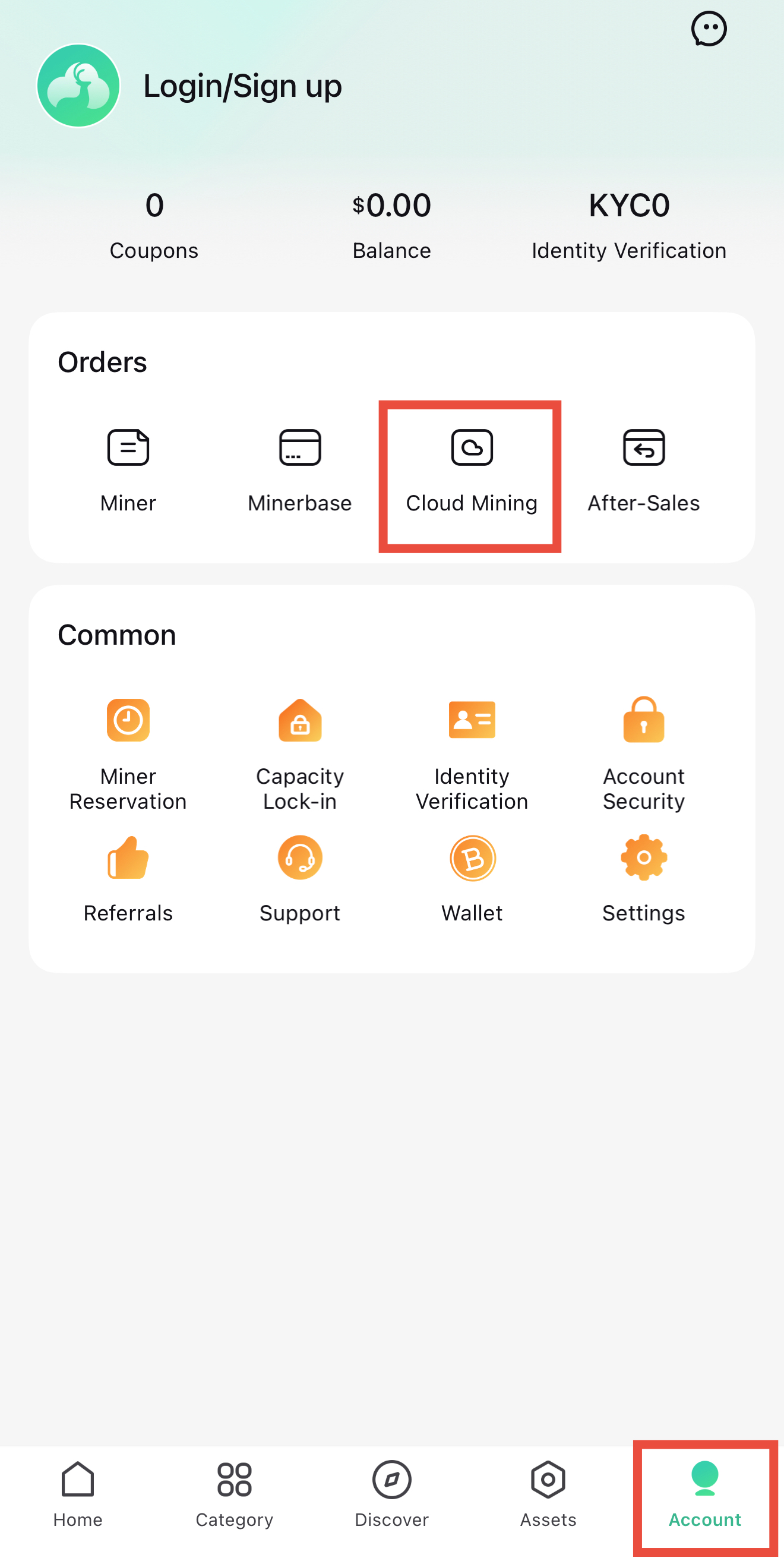The width and height of the screenshot is (784, 1561).
Task: Open Capacity Lock-in
Action: pyautogui.click(x=300, y=755)
